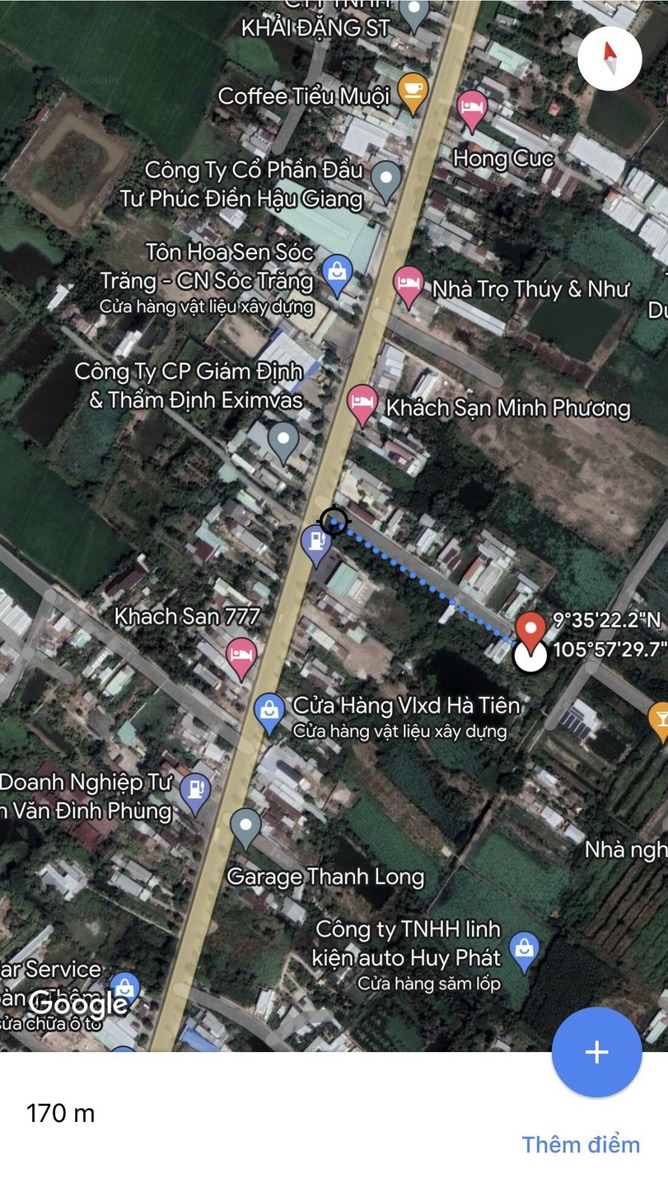Viewport: 668px width, 1179px height.
Task: Select the linh kiện auto Huy Phát pin
Action: (523, 948)
